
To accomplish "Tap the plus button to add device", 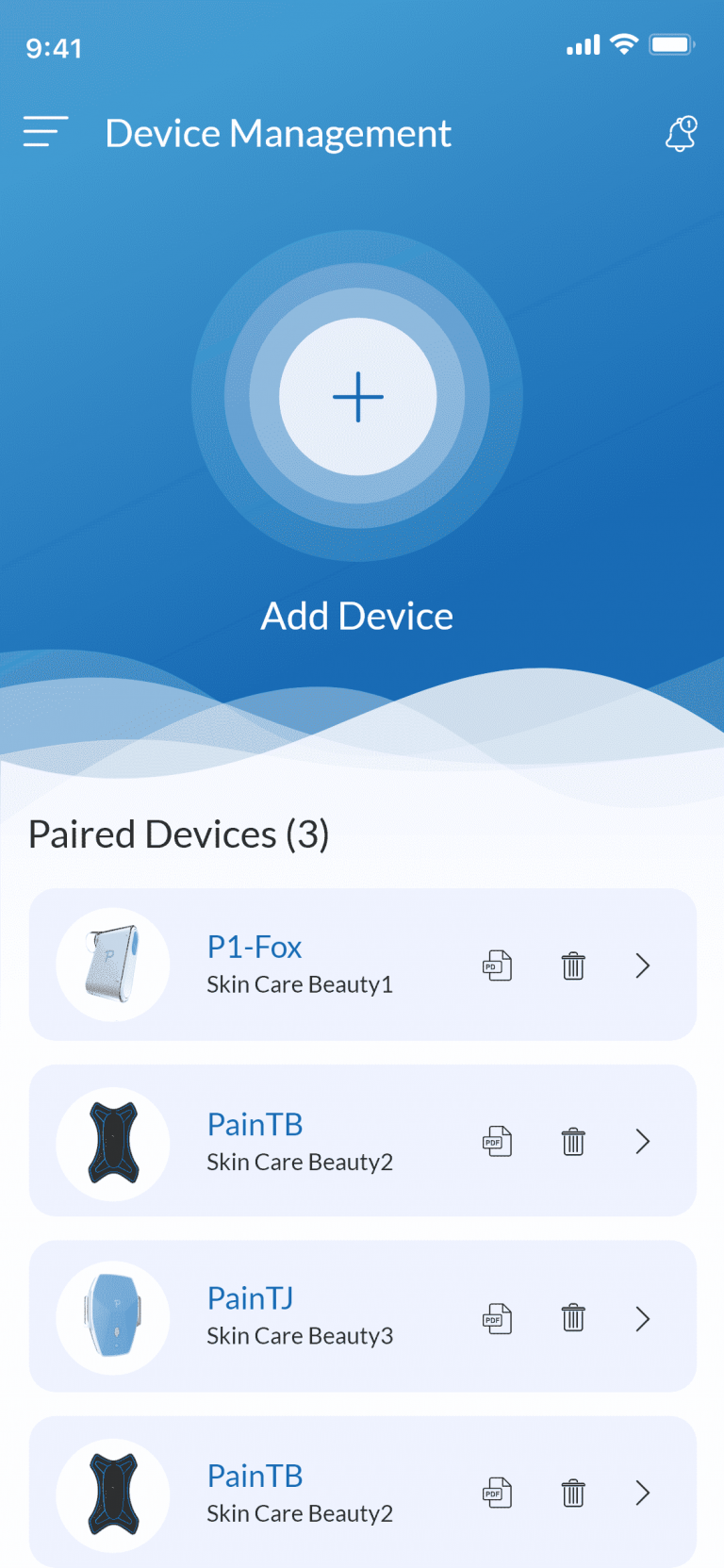I will [358, 396].
